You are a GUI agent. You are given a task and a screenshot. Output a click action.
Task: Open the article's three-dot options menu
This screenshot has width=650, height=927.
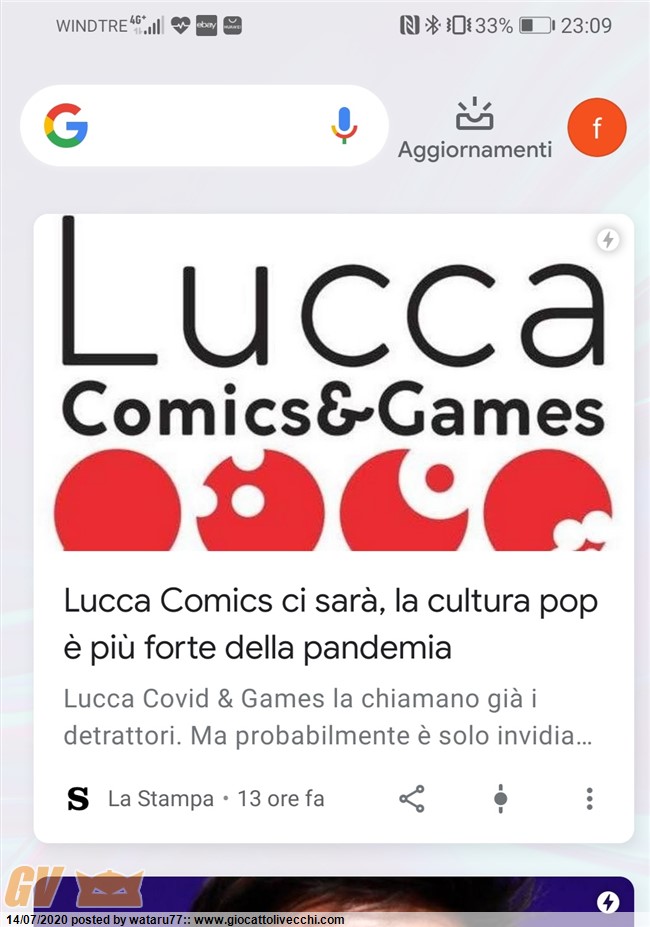click(x=589, y=798)
